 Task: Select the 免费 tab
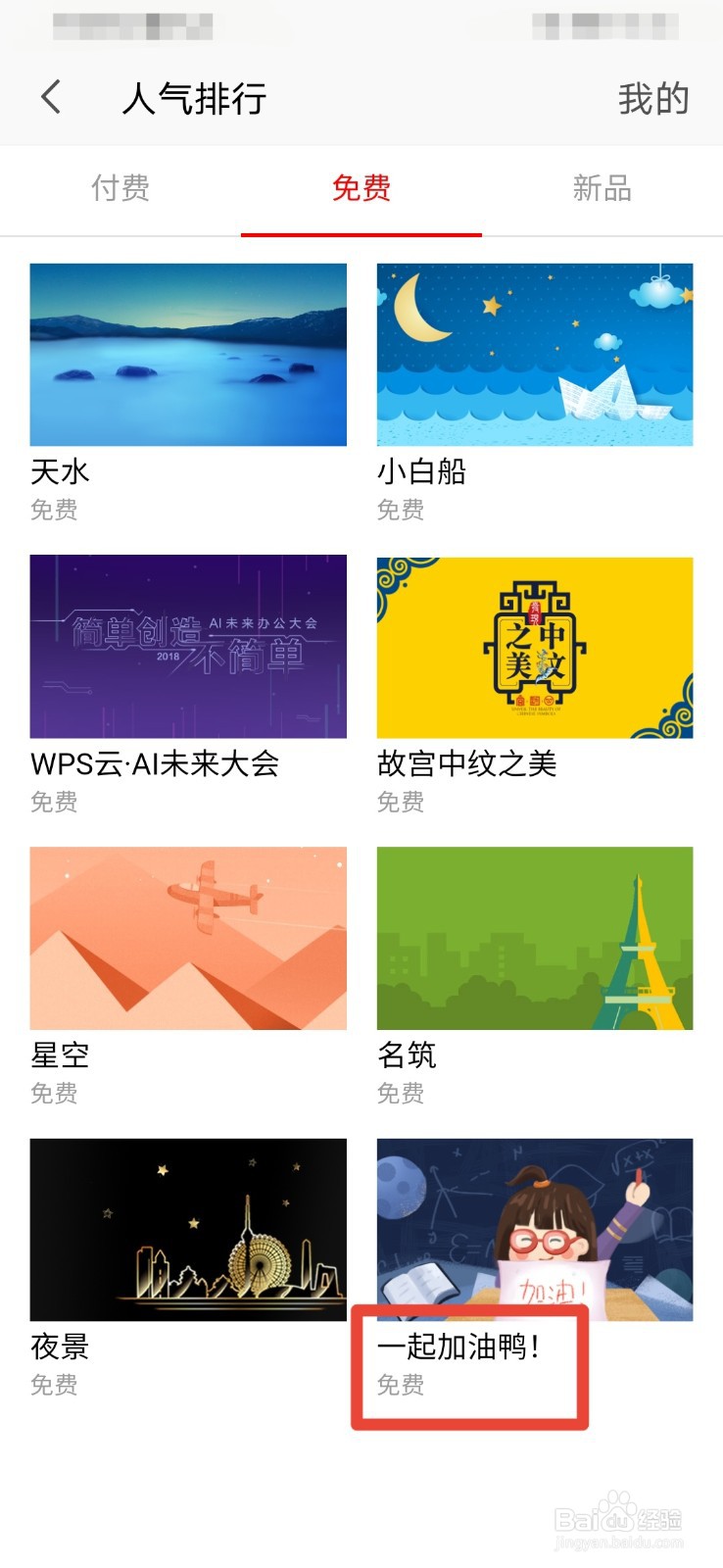click(361, 187)
